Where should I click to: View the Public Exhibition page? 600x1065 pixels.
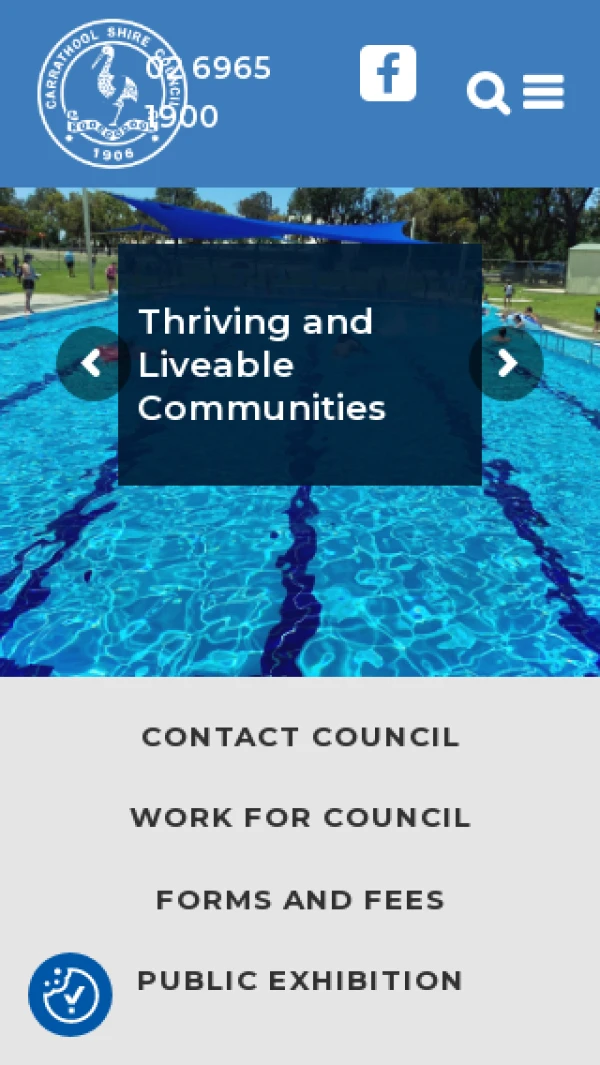pos(300,981)
